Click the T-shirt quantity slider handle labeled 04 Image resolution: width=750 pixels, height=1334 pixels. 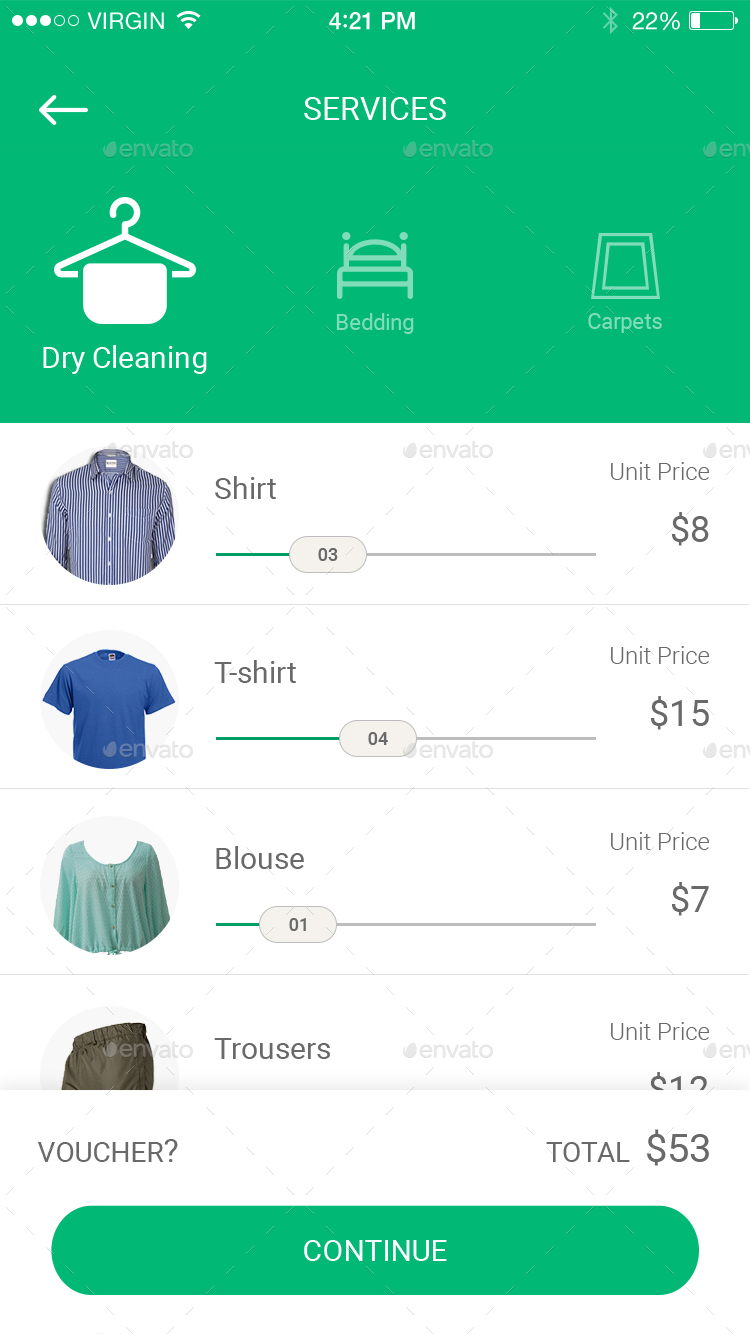tap(378, 739)
